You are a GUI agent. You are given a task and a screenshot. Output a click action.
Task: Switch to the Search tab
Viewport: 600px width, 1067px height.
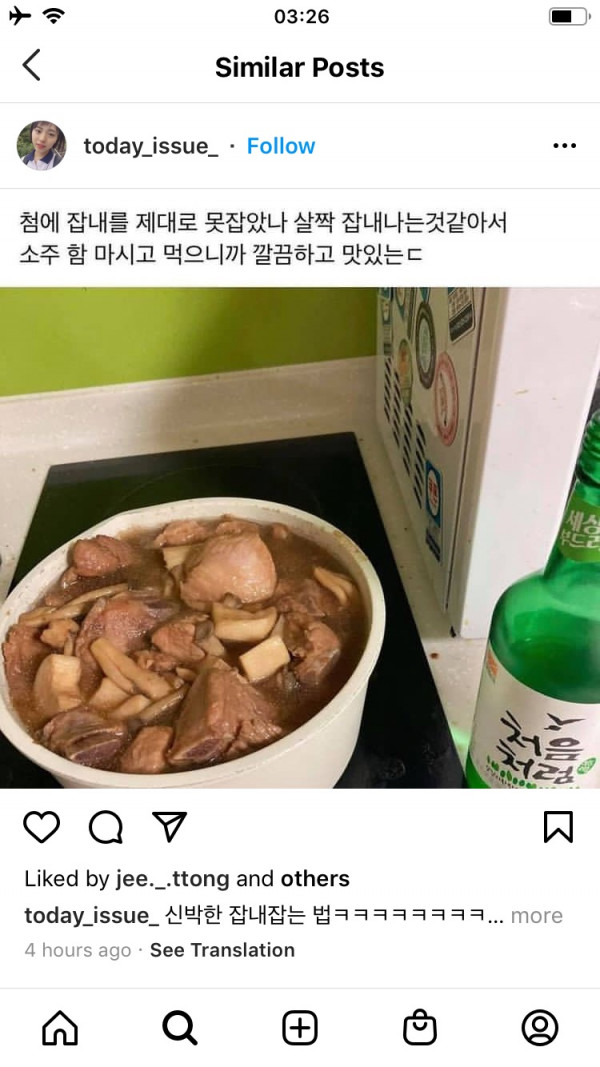tap(180, 1027)
